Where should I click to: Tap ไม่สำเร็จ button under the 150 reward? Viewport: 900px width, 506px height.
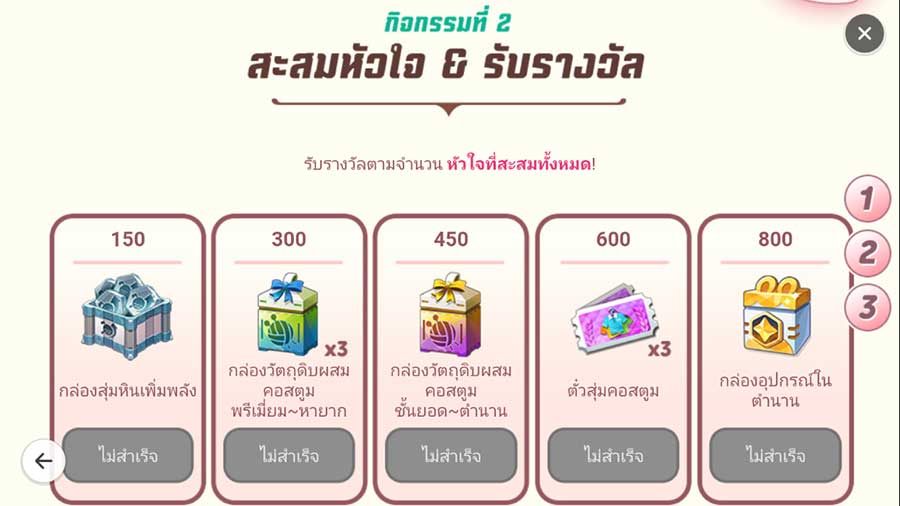coord(128,456)
